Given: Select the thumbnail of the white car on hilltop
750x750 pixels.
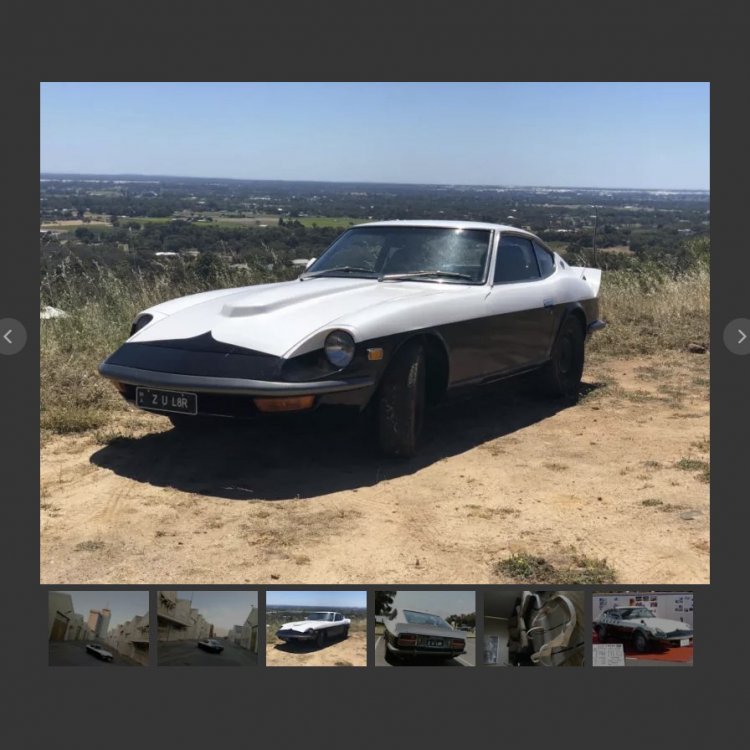Looking at the screenshot, I should pos(316,628).
